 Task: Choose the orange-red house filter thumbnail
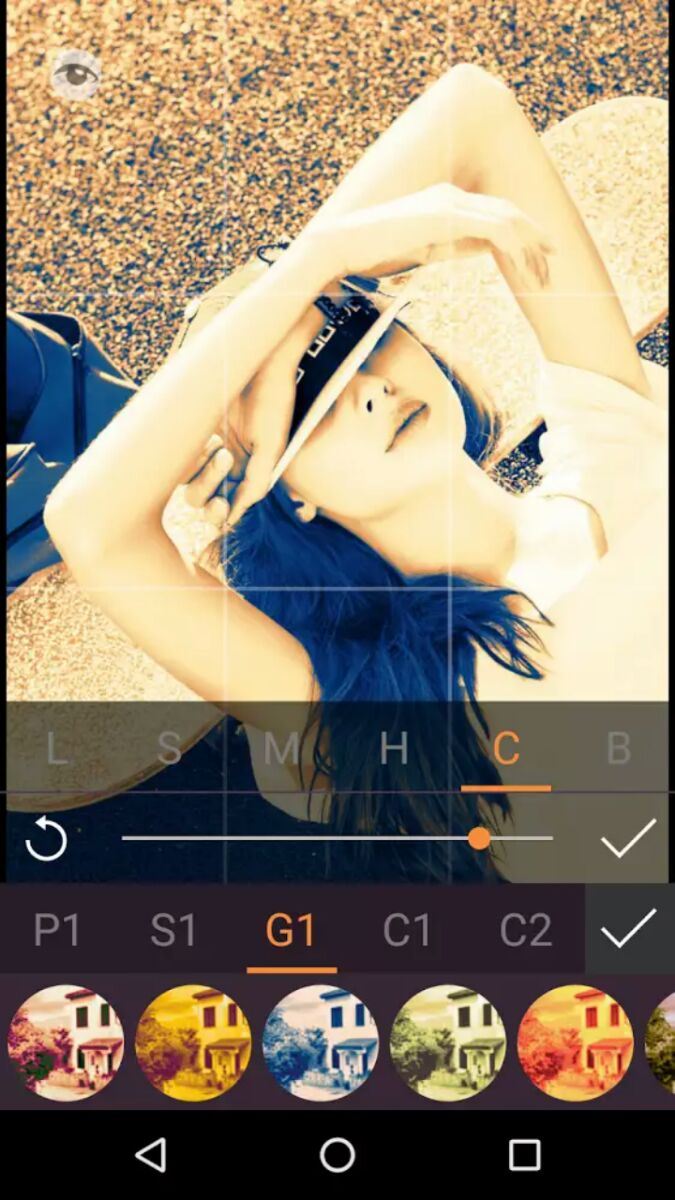pos(575,1043)
